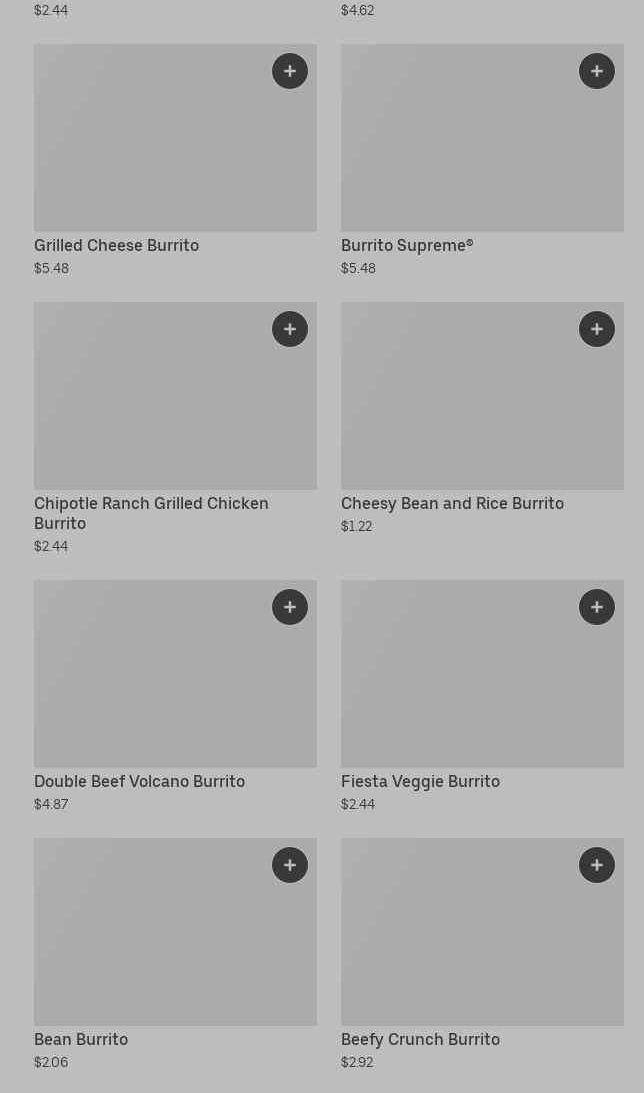Add Cheesy Bean and Rice Burrito to cart
This screenshot has height=1093, width=644.
[597, 329]
